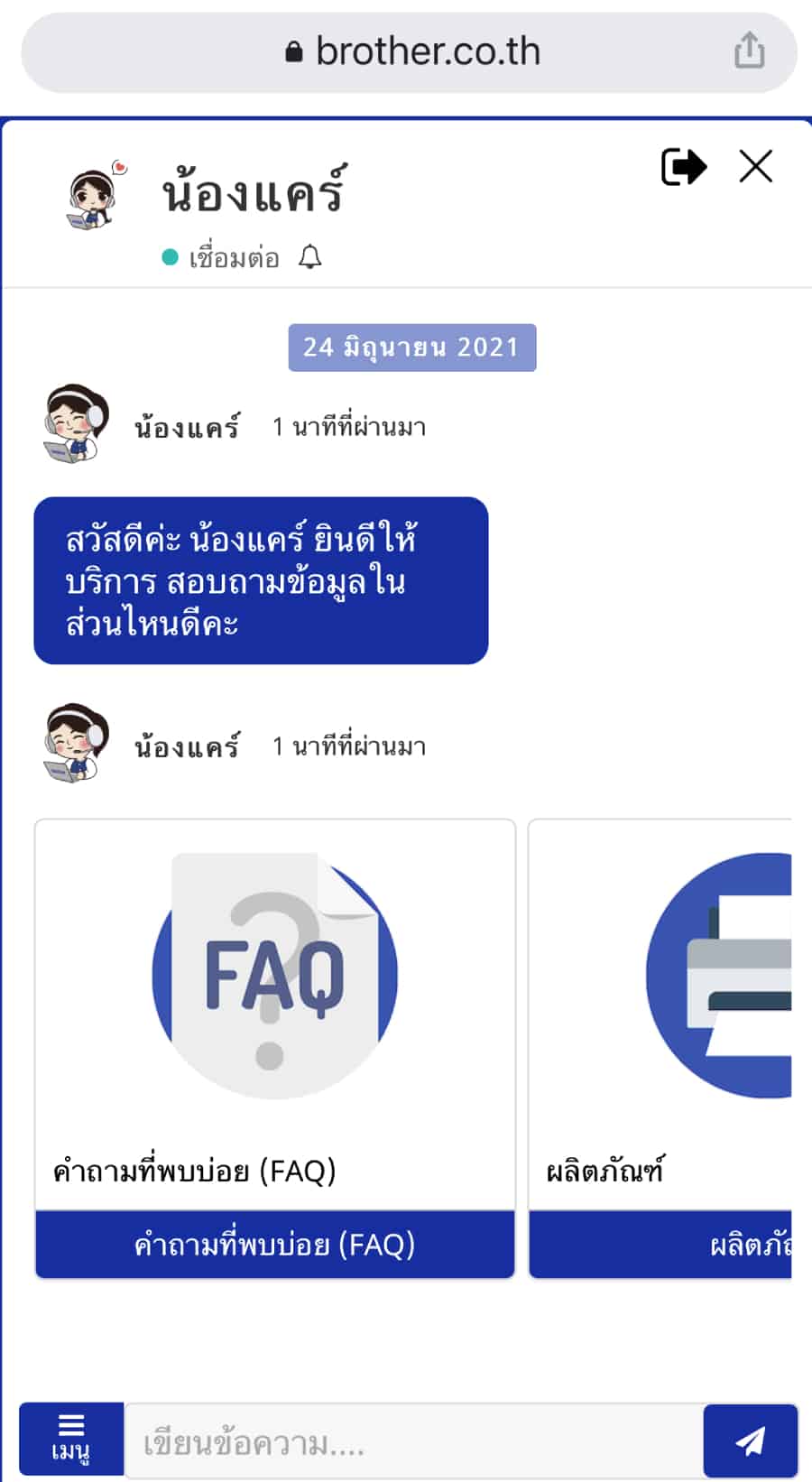812x1482 pixels.
Task: Open the เมนู menu button
Action: (x=71, y=1439)
